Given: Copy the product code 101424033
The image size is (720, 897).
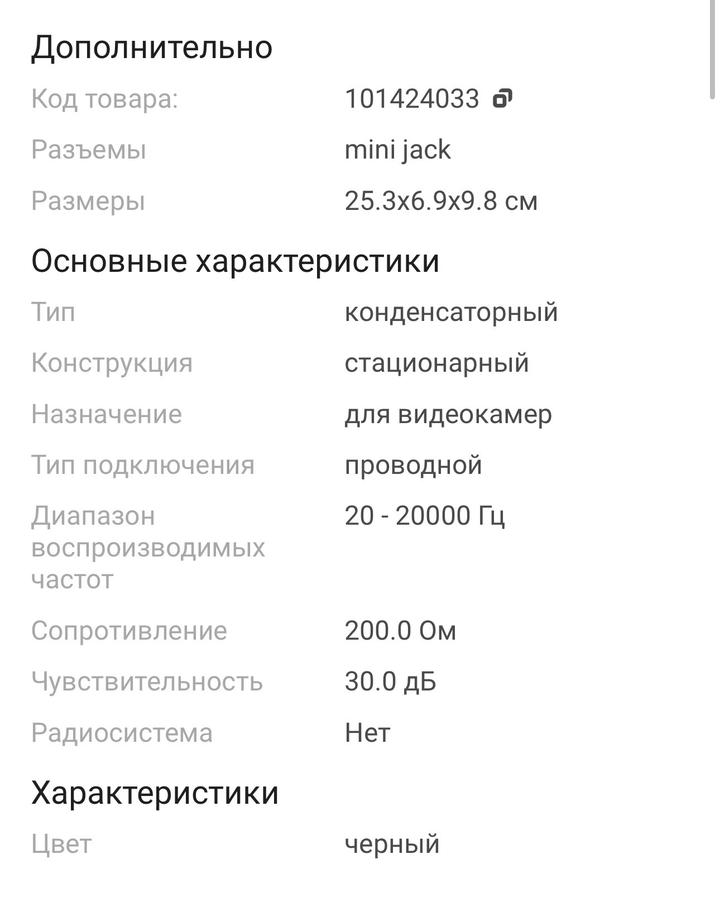Looking at the screenshot, I should coord(502,98).
